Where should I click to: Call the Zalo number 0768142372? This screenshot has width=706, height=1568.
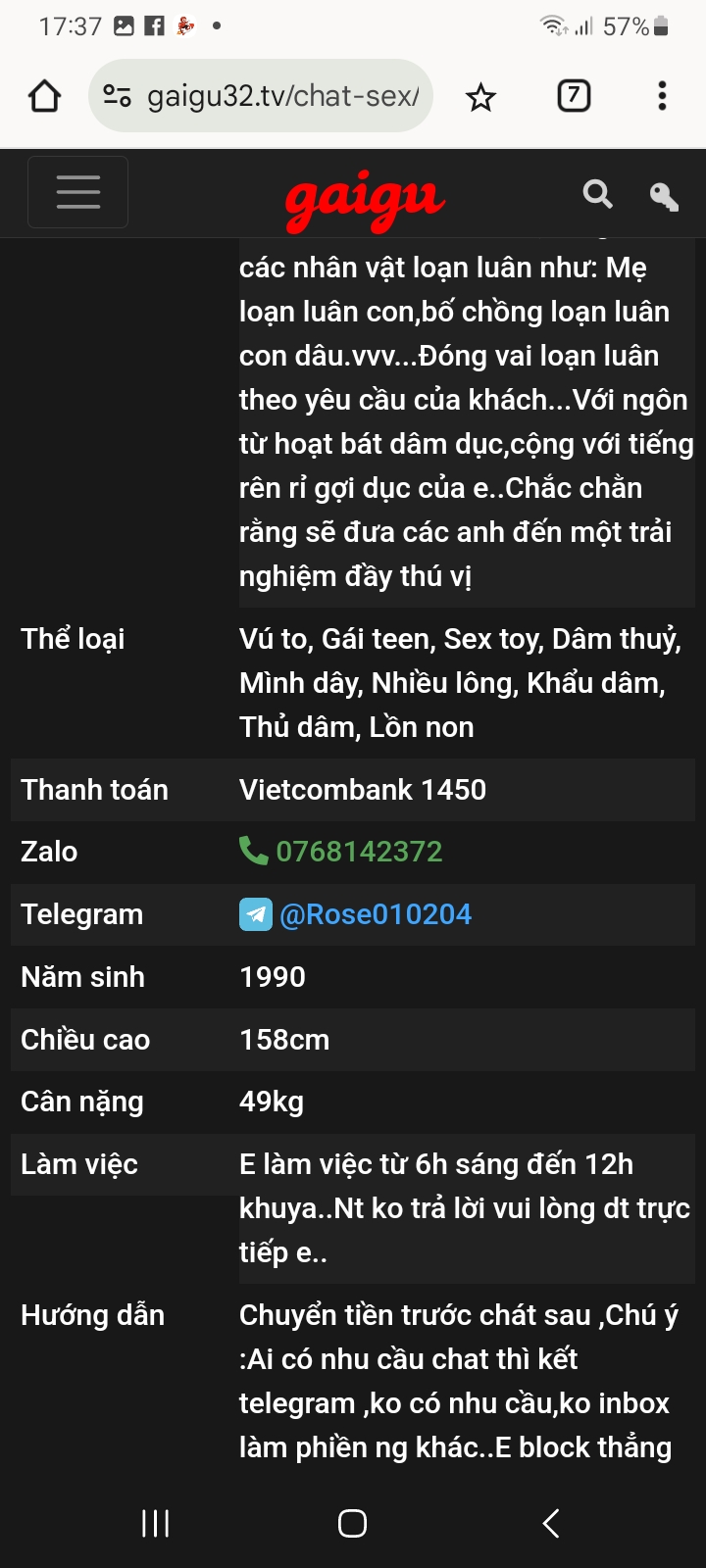click(x=341, y=851)
